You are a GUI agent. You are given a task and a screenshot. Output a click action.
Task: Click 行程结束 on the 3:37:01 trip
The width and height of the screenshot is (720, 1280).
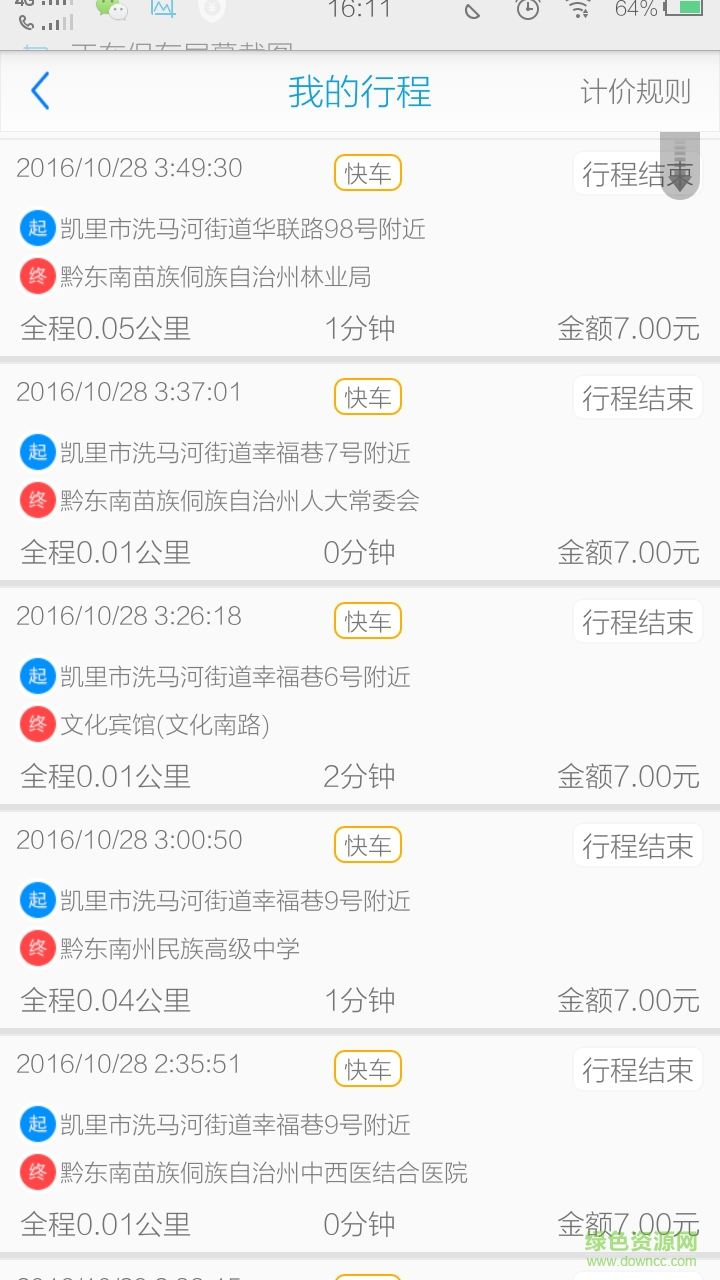click(637, 397)
